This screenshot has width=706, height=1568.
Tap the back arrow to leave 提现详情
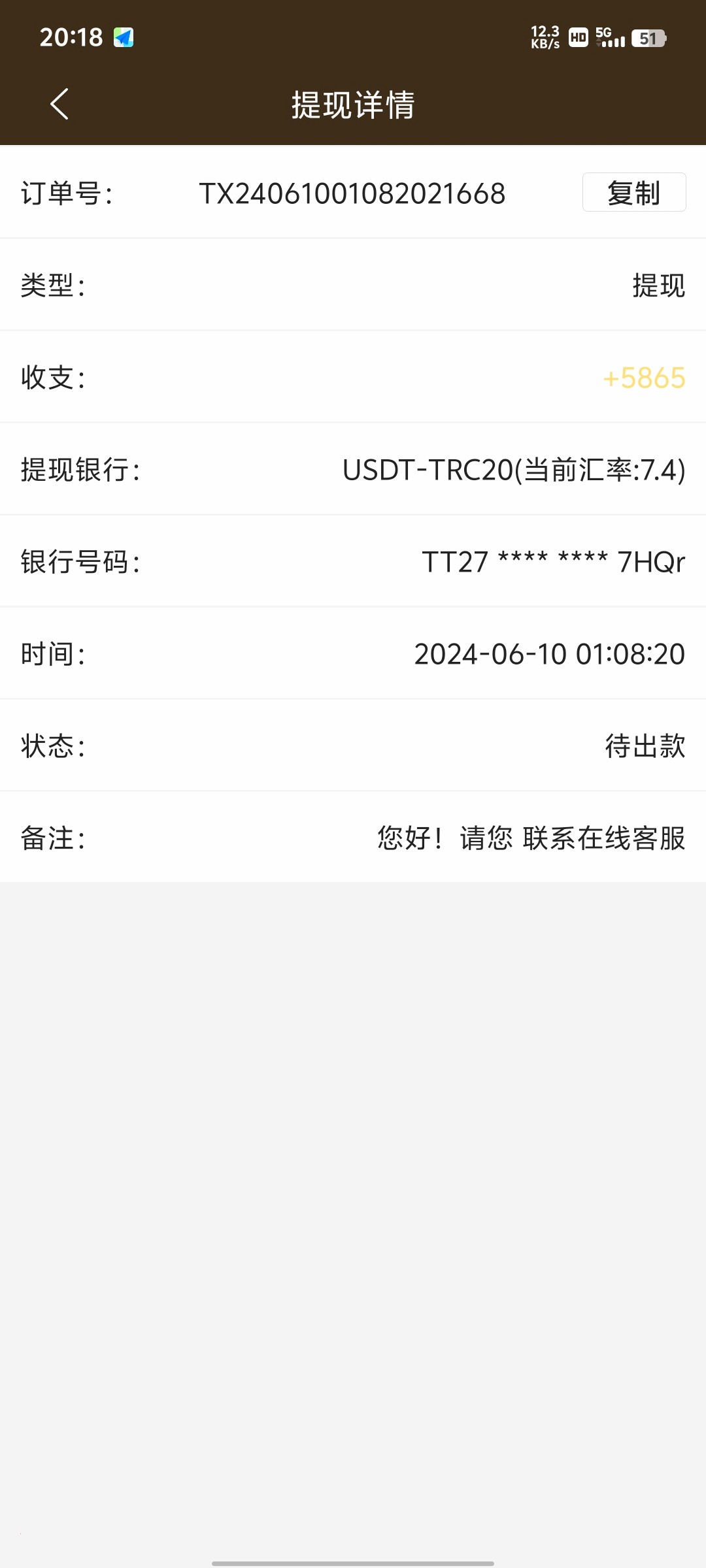point(59,105)
